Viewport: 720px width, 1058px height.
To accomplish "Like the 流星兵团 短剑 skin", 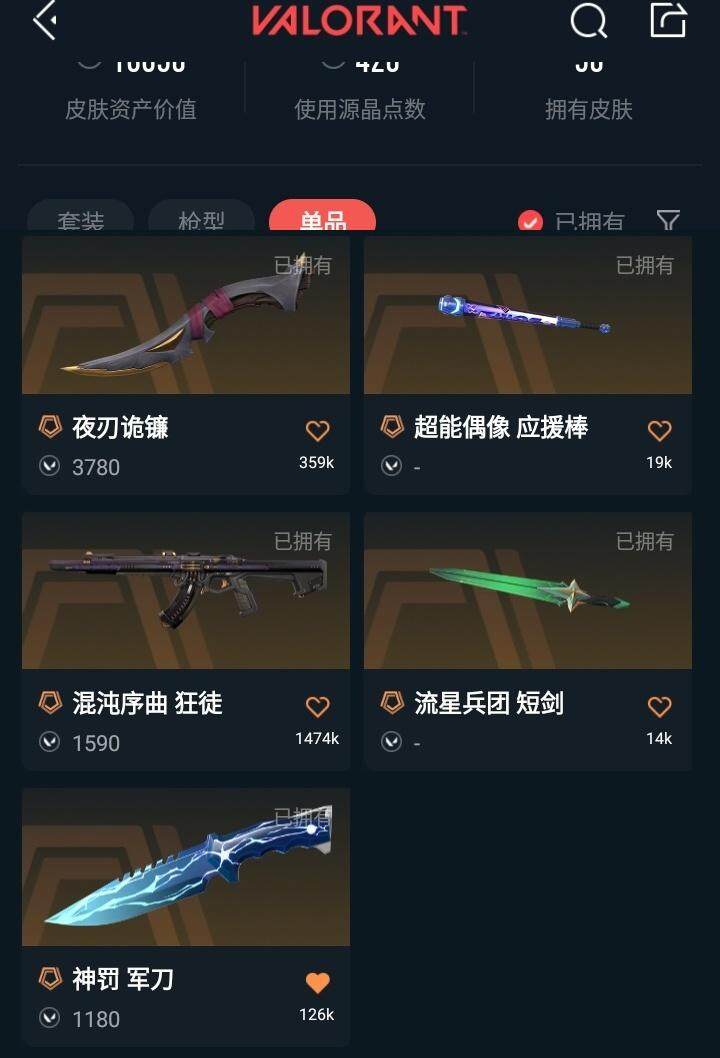I will click(x=659, y=707).
